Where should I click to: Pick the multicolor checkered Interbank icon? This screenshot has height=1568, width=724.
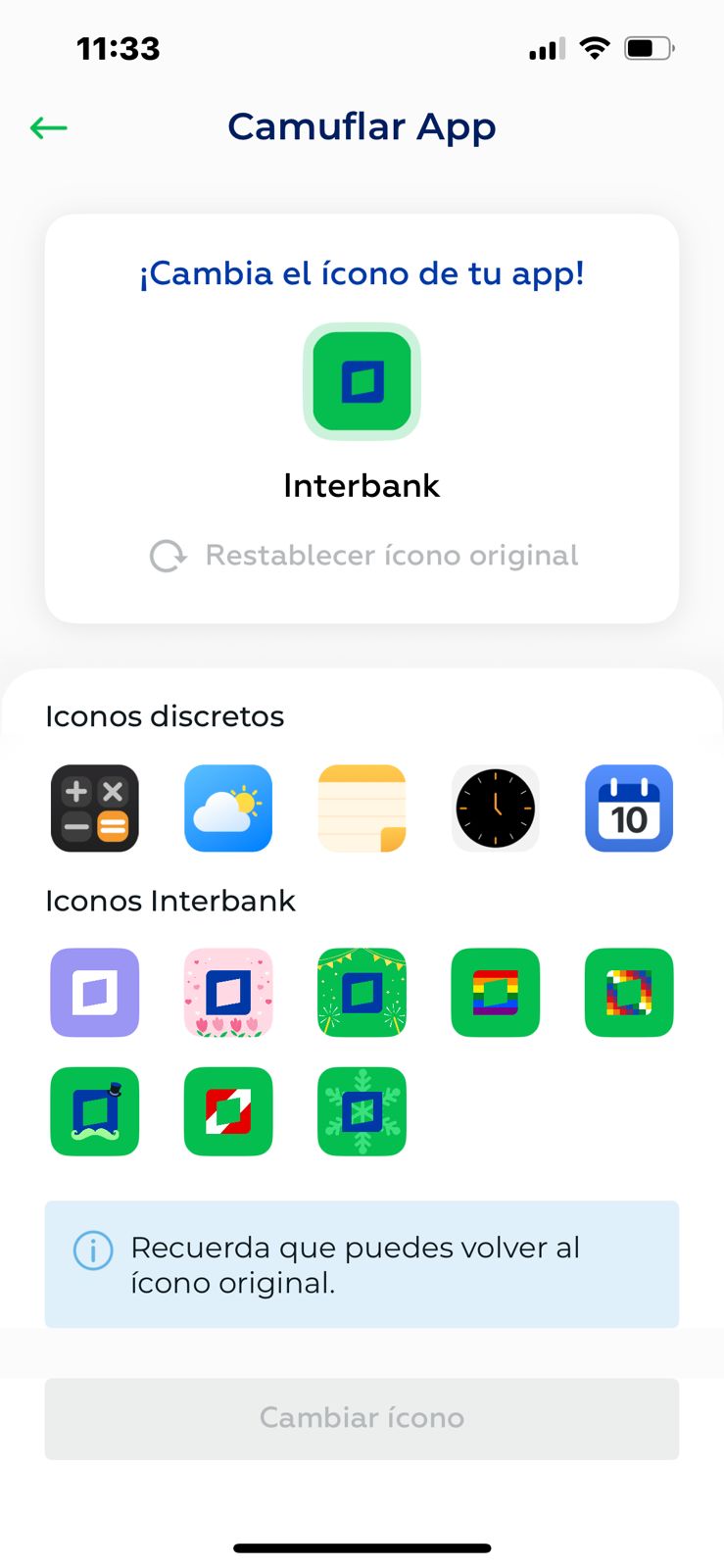[629, 993]
